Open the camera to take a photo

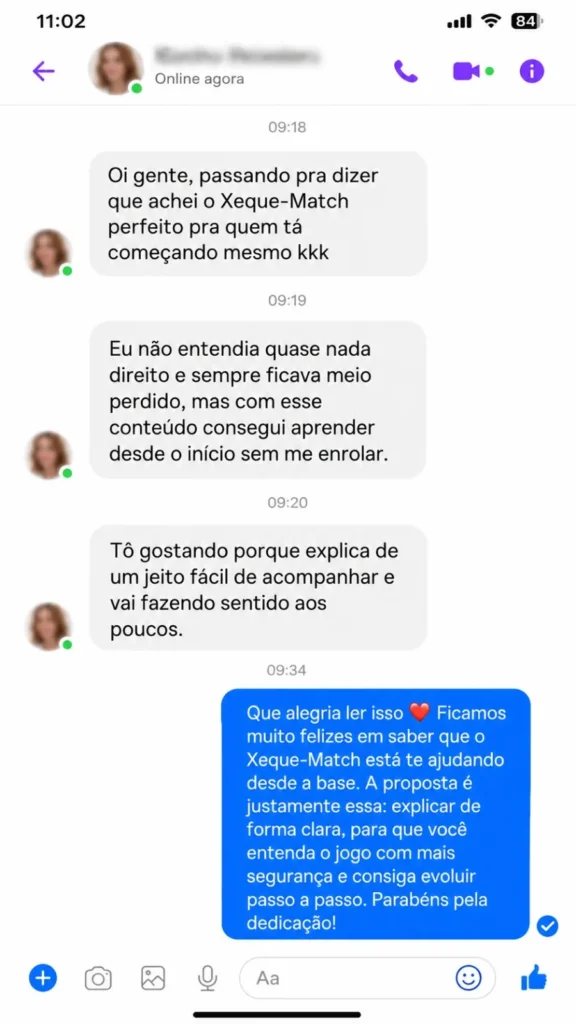point(98,978)
